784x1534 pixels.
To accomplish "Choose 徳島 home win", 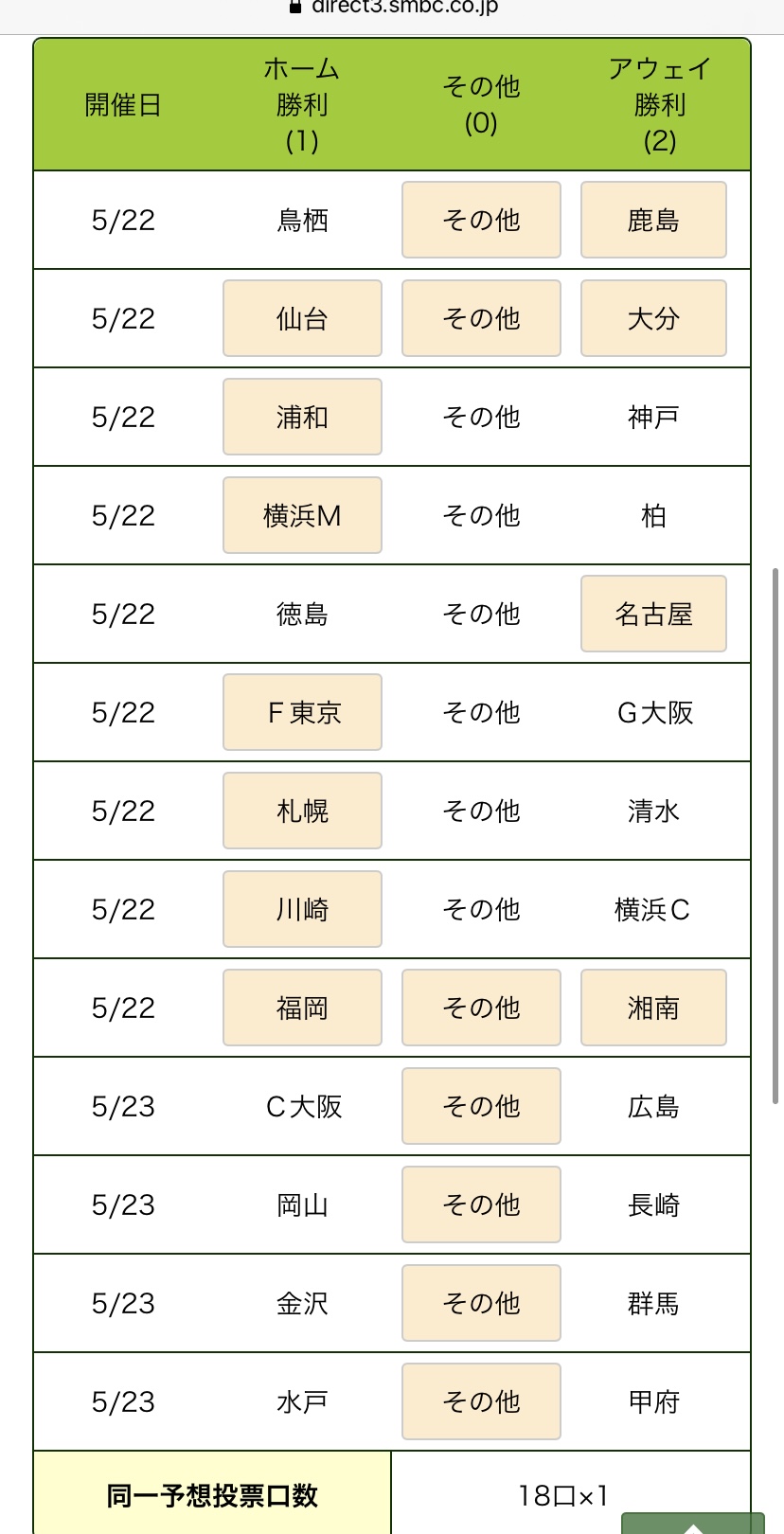I will coord(302,614).
